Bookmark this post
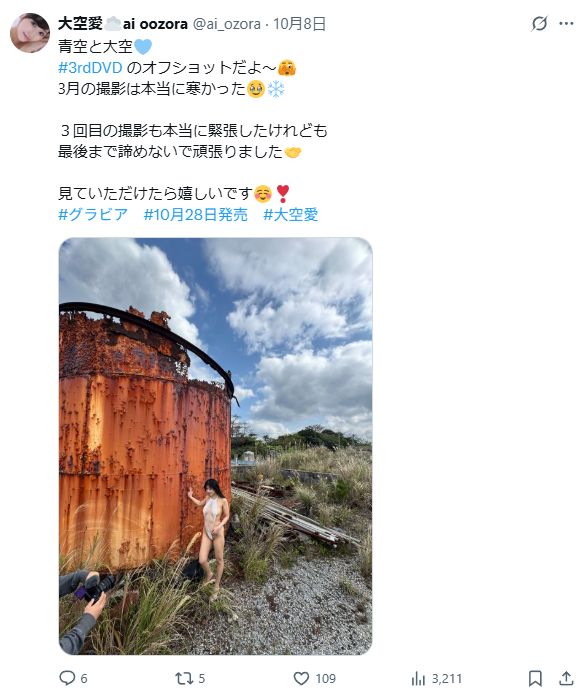The width and height of the screenshot is (588, 696). pos(535,678)
